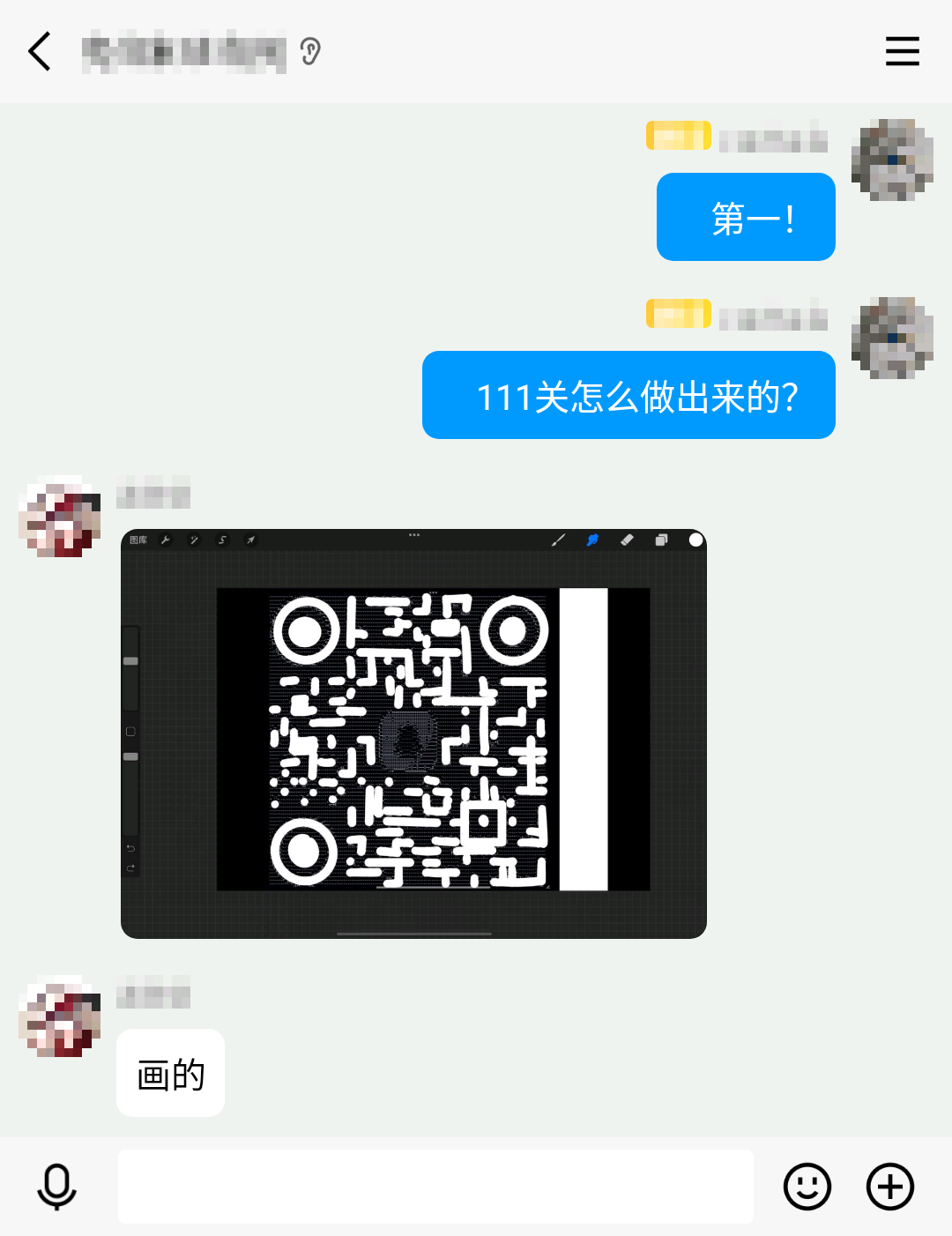Viewport: 952px width, 1236px height.
Task: Go back from this chat
Action: tap(40, 51)
